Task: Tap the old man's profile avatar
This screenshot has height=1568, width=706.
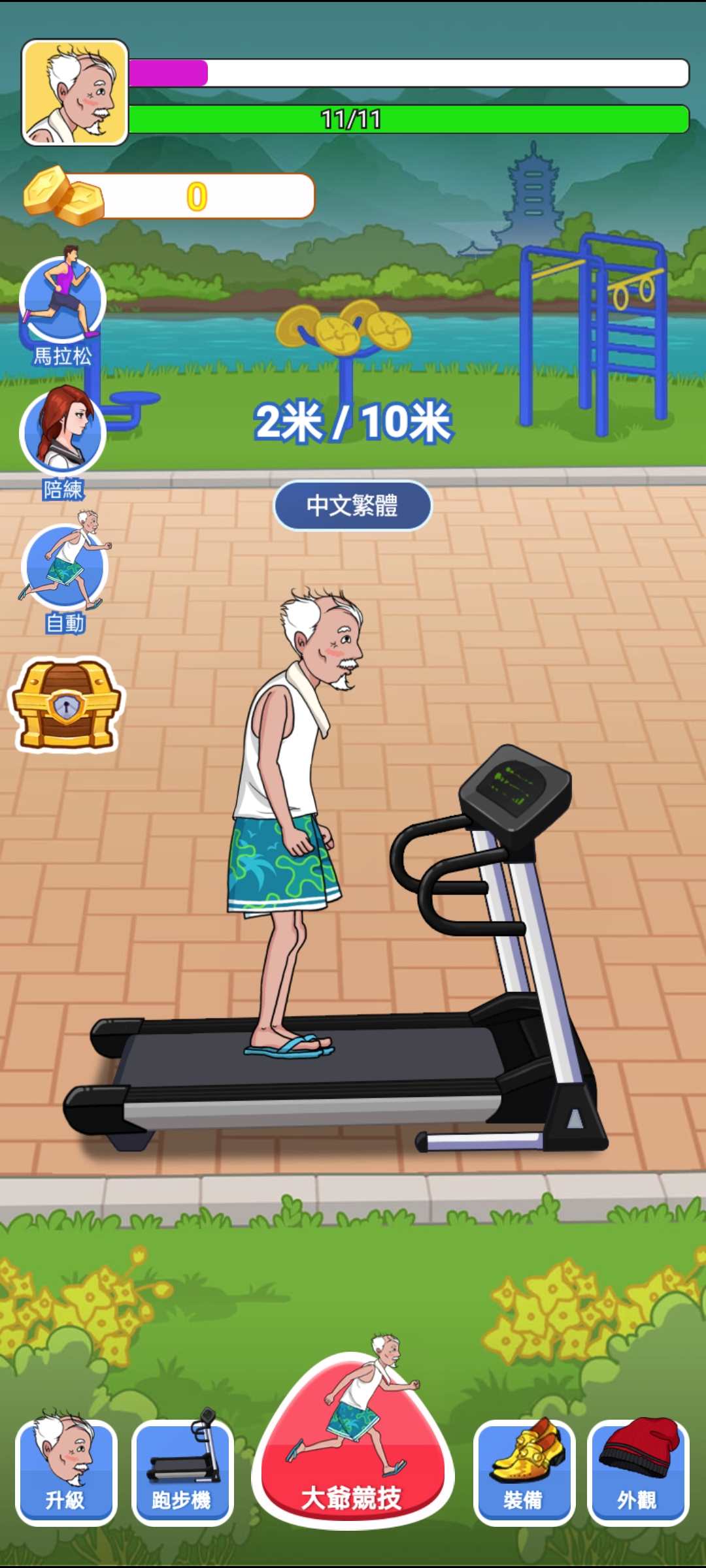Action: click(x=75, y=93)
